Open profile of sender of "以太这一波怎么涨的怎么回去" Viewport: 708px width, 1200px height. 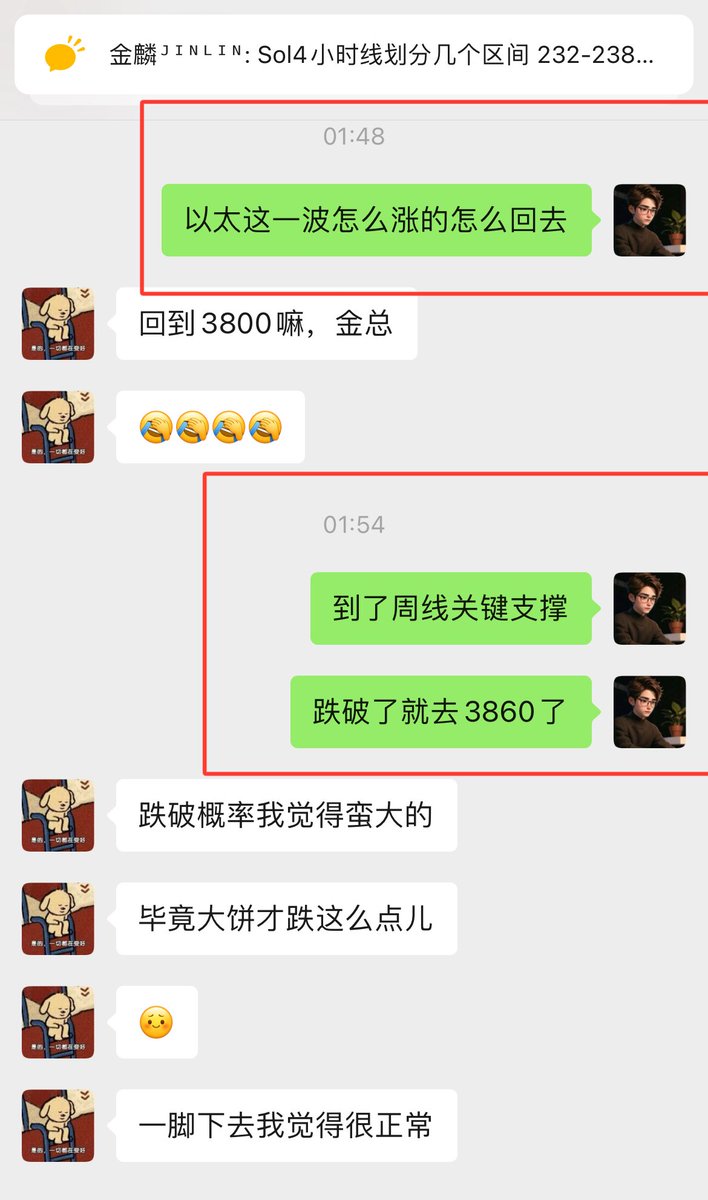coord(649,220)
